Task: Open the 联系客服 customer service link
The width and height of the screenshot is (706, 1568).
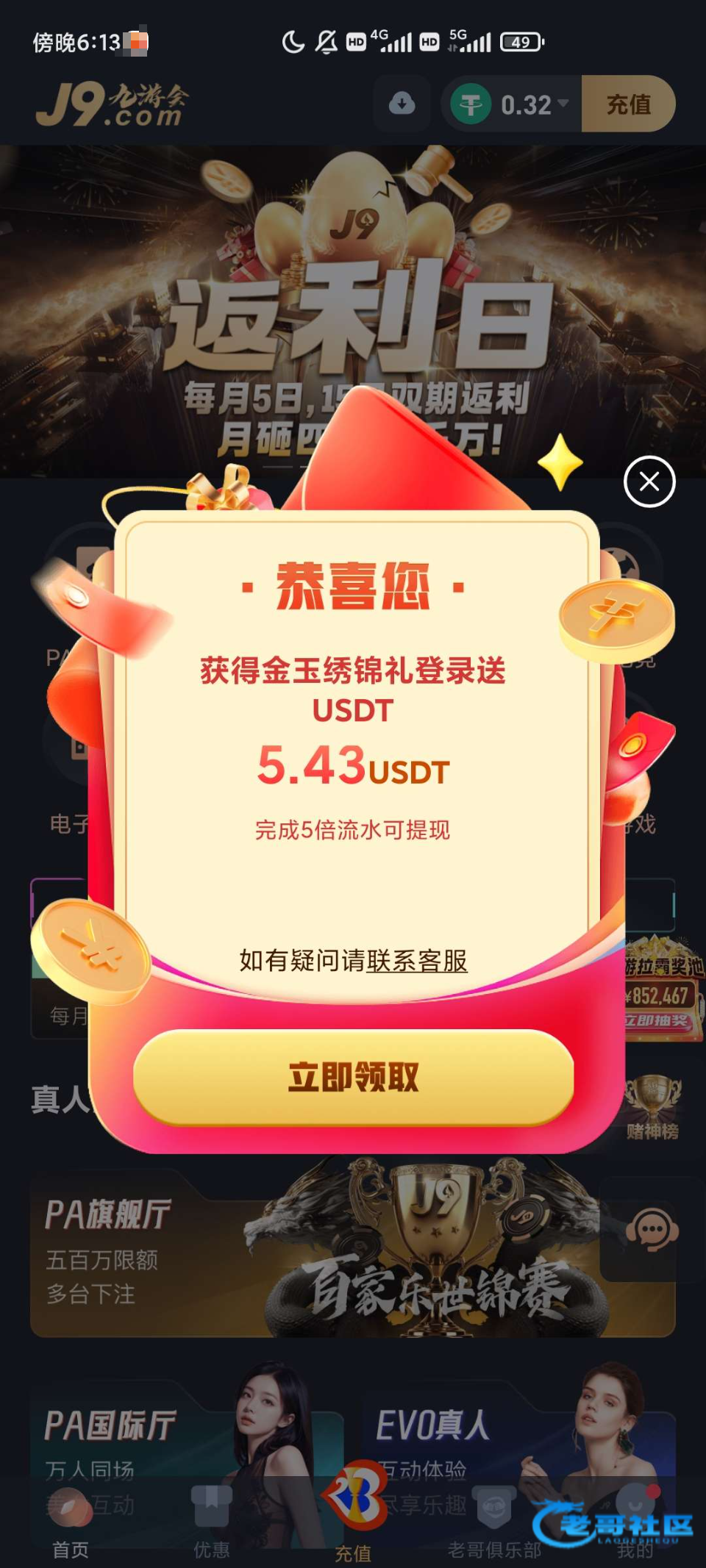Action: point(416,960)
